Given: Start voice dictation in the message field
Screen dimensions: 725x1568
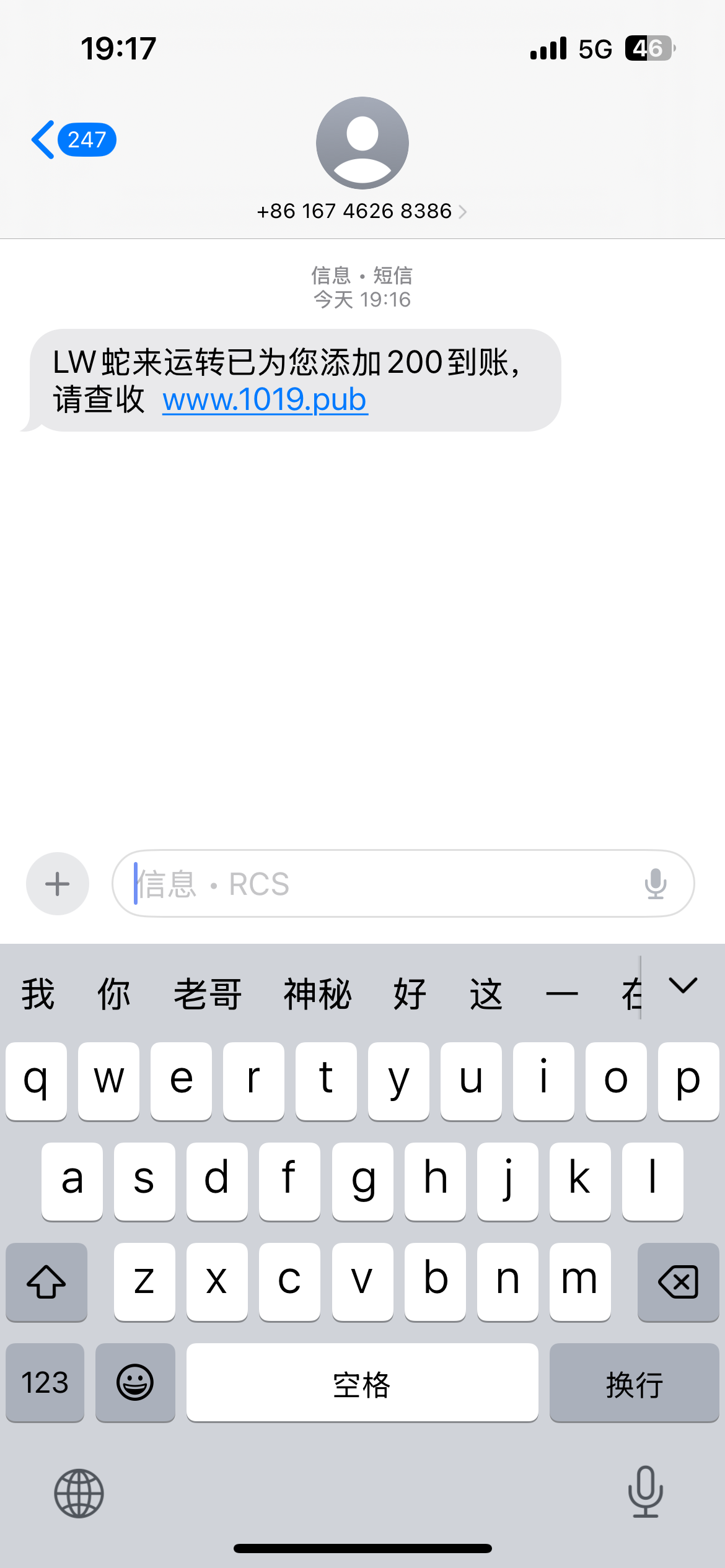Looking at the screenshot, I should point(655,884).
